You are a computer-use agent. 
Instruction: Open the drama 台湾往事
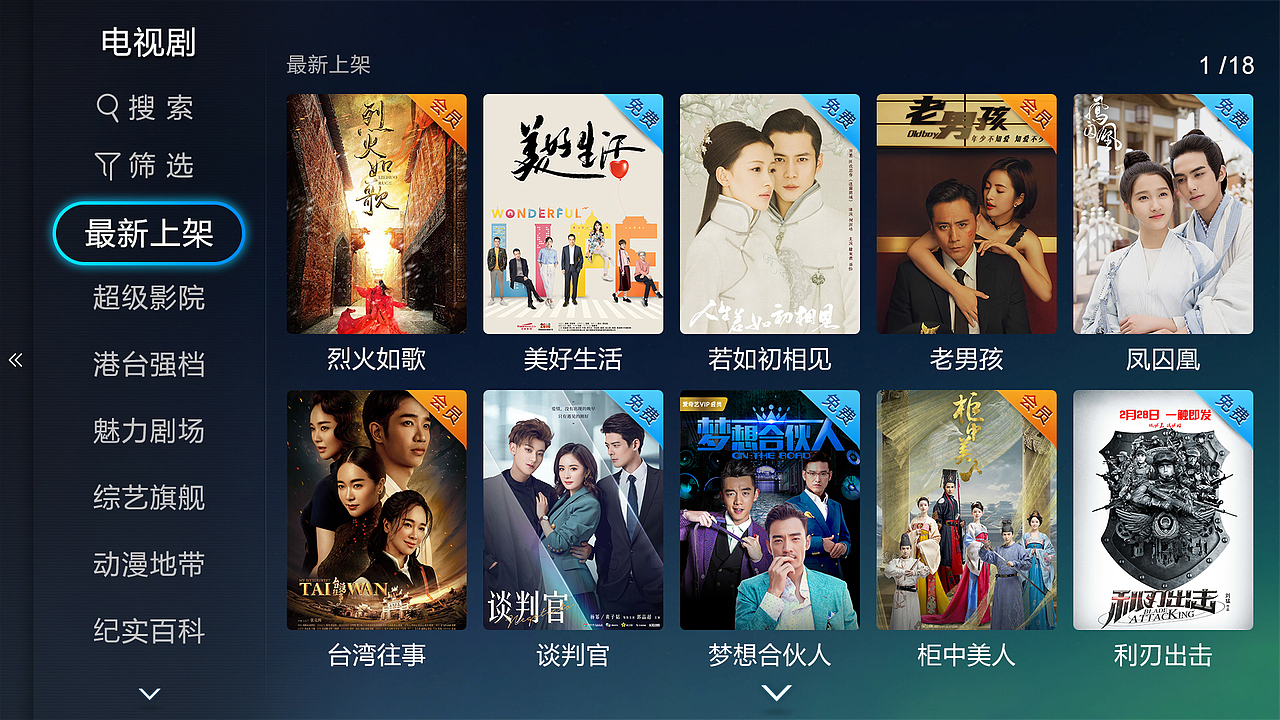[376, 510]
